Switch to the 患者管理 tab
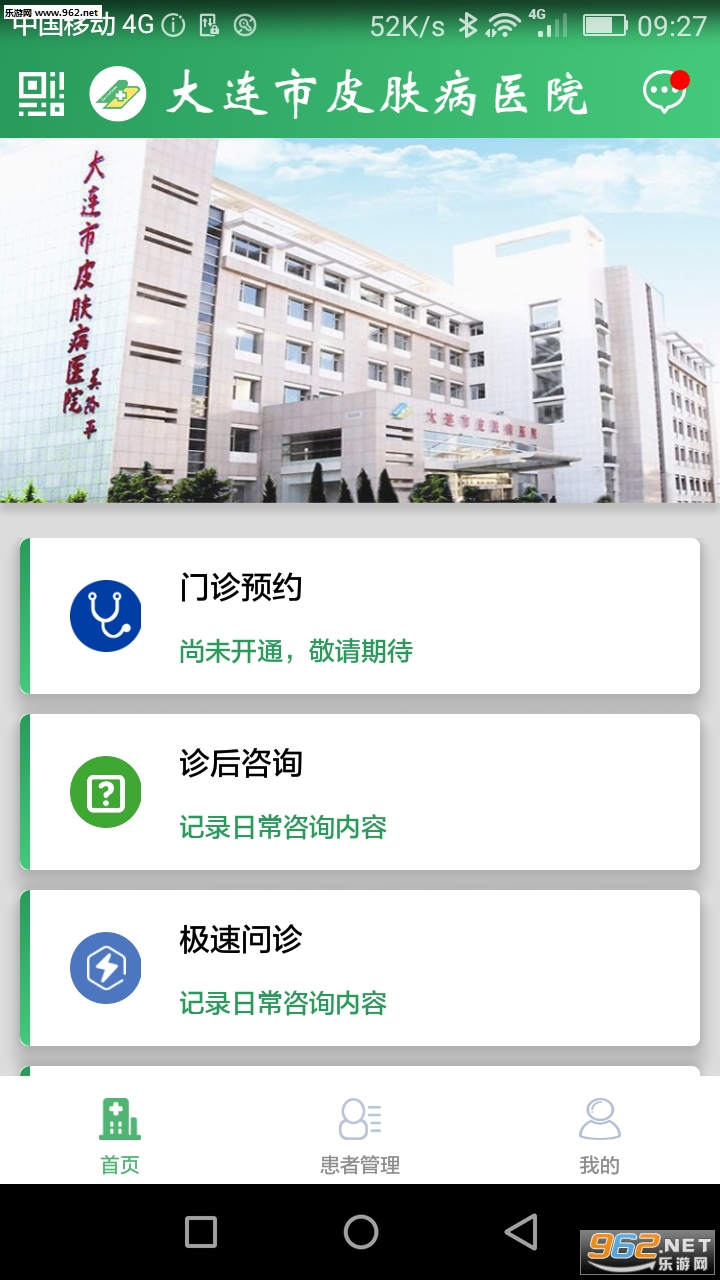720x1280 pixels. click(360, 1136)
